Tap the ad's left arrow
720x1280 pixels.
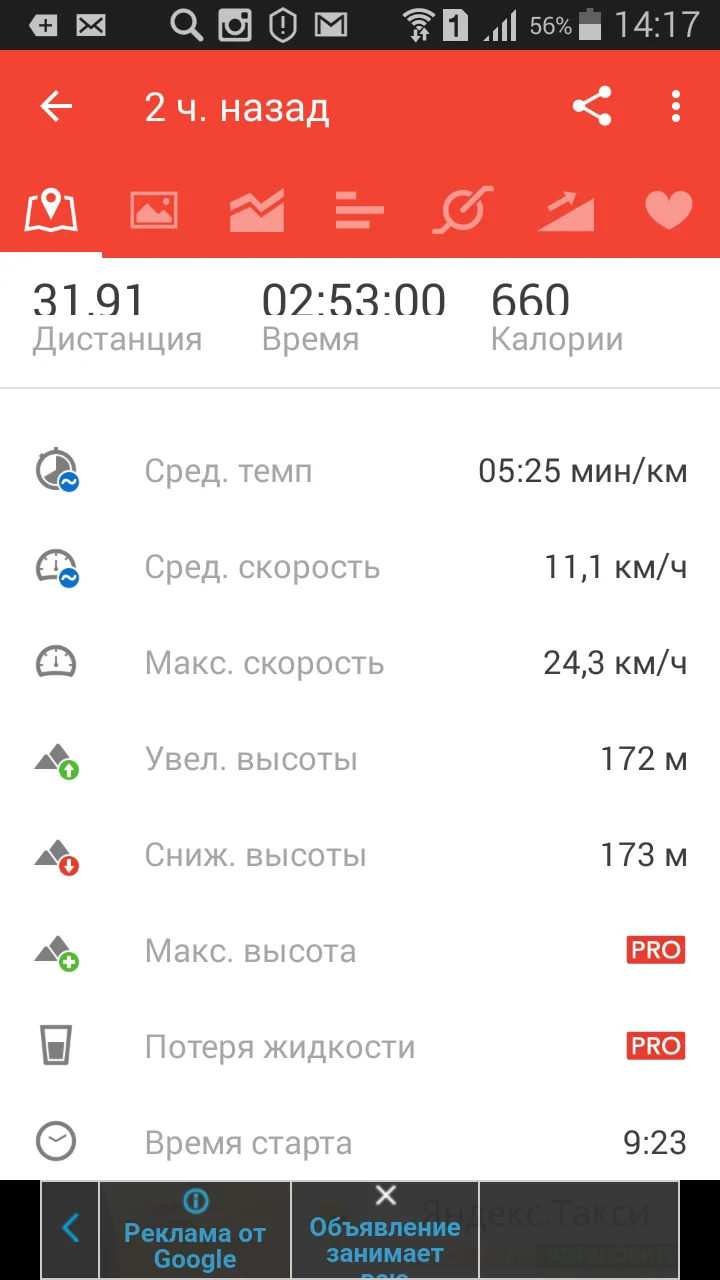point(70,1228)
